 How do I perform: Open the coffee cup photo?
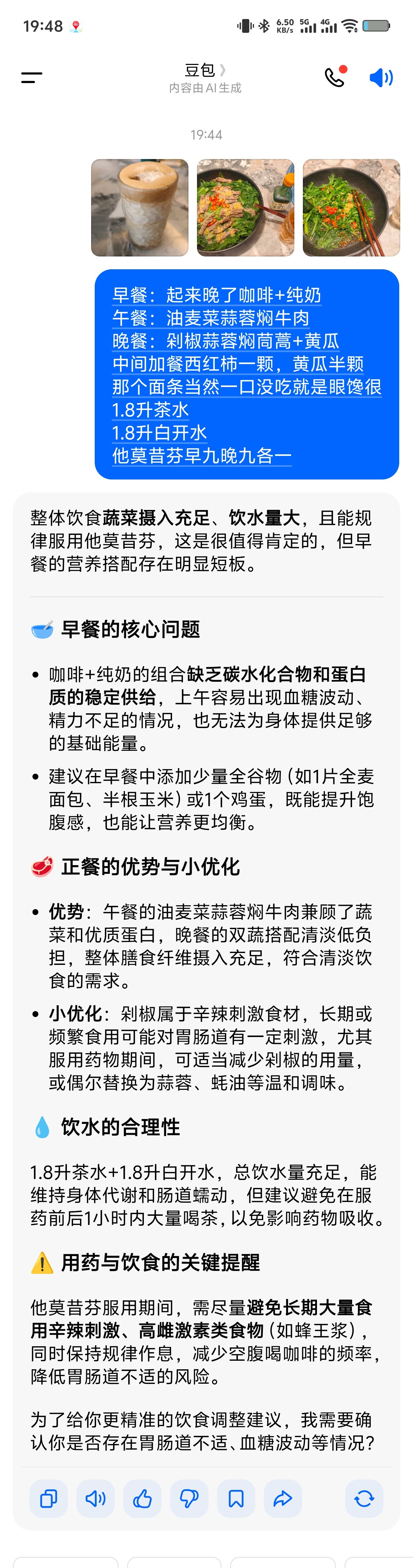pos(140,208)
